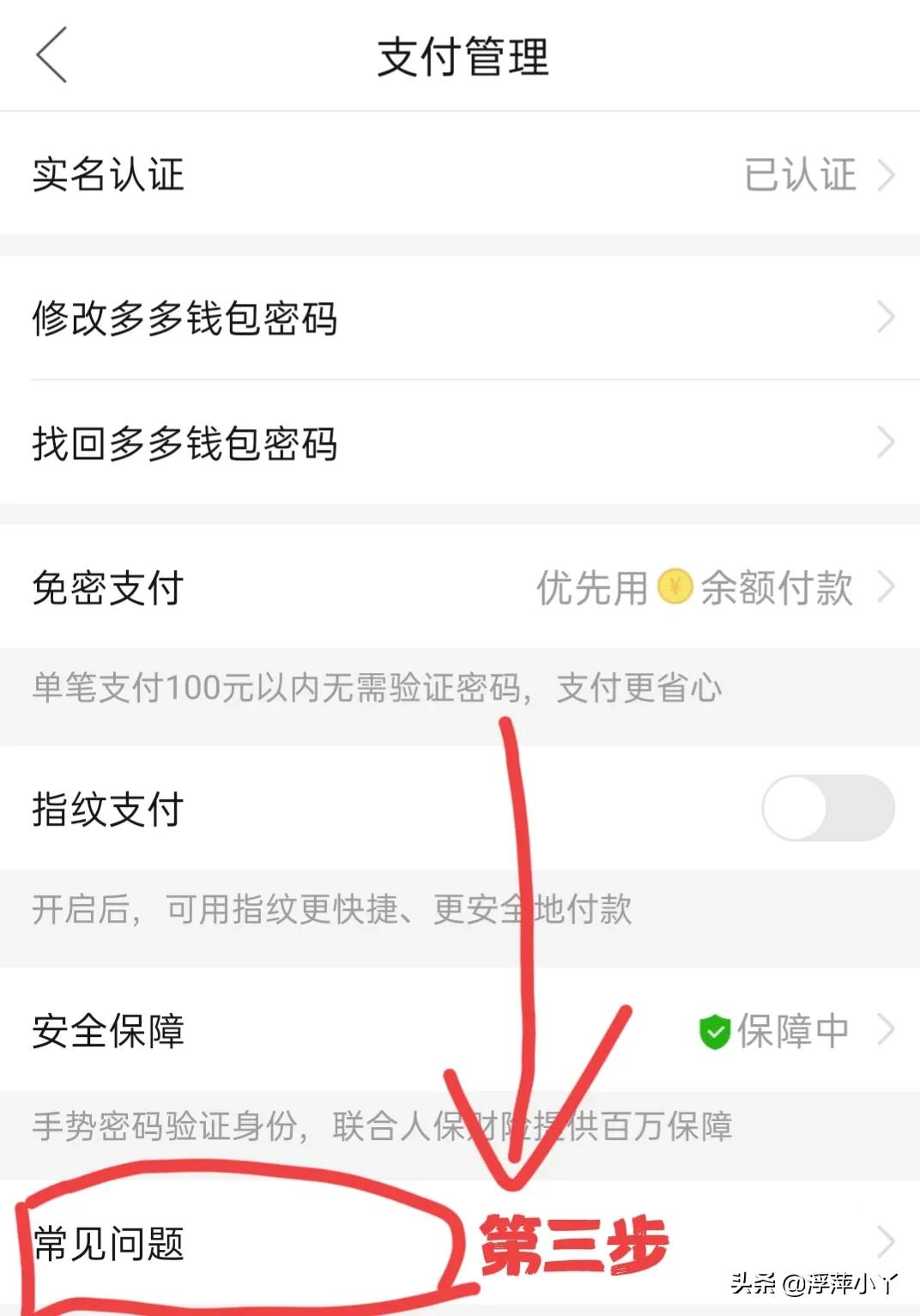Select 修改多多钱包密码 from the list

(185, 318)
